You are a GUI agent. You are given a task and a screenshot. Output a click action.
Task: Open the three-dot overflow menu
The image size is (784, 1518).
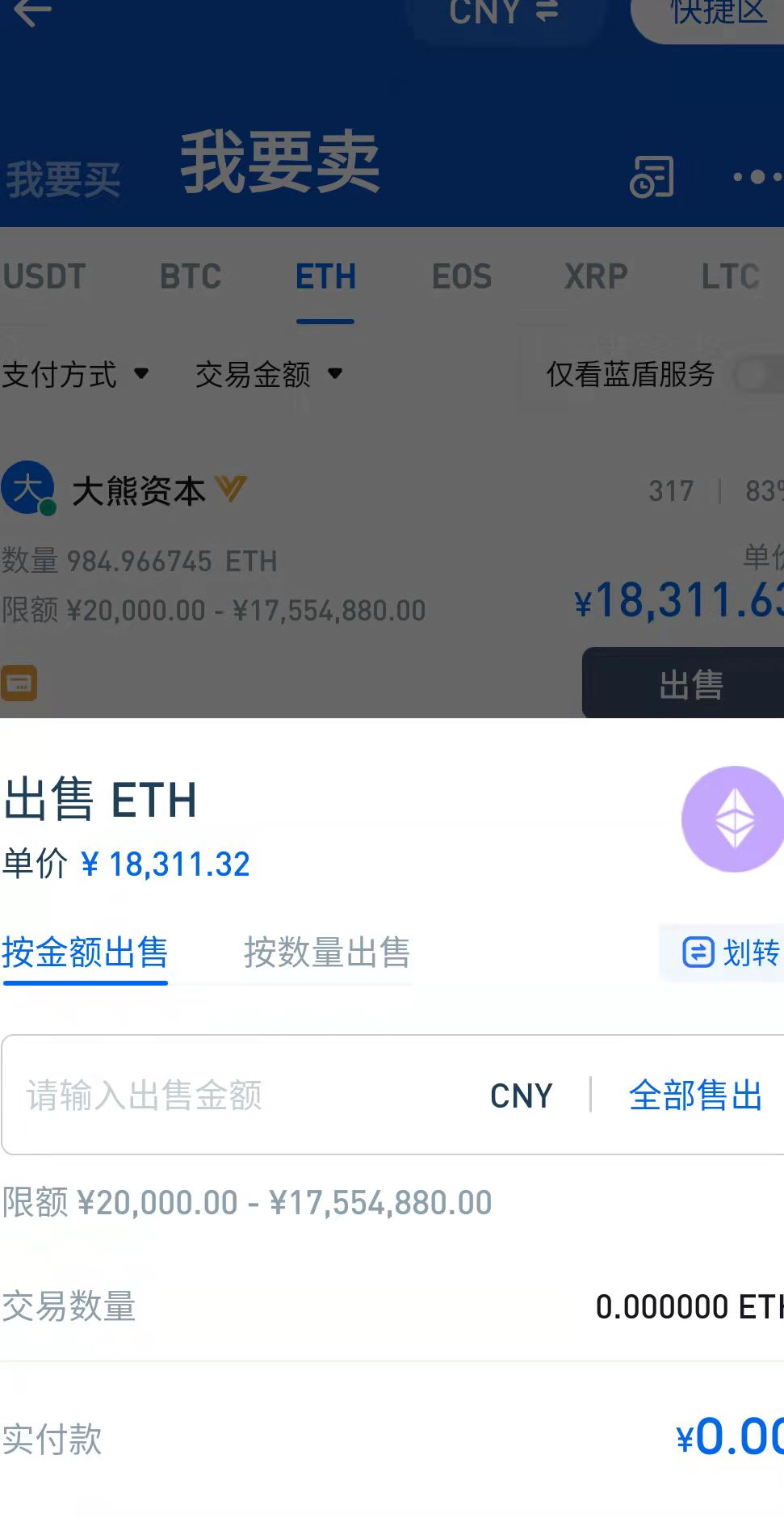757,176
